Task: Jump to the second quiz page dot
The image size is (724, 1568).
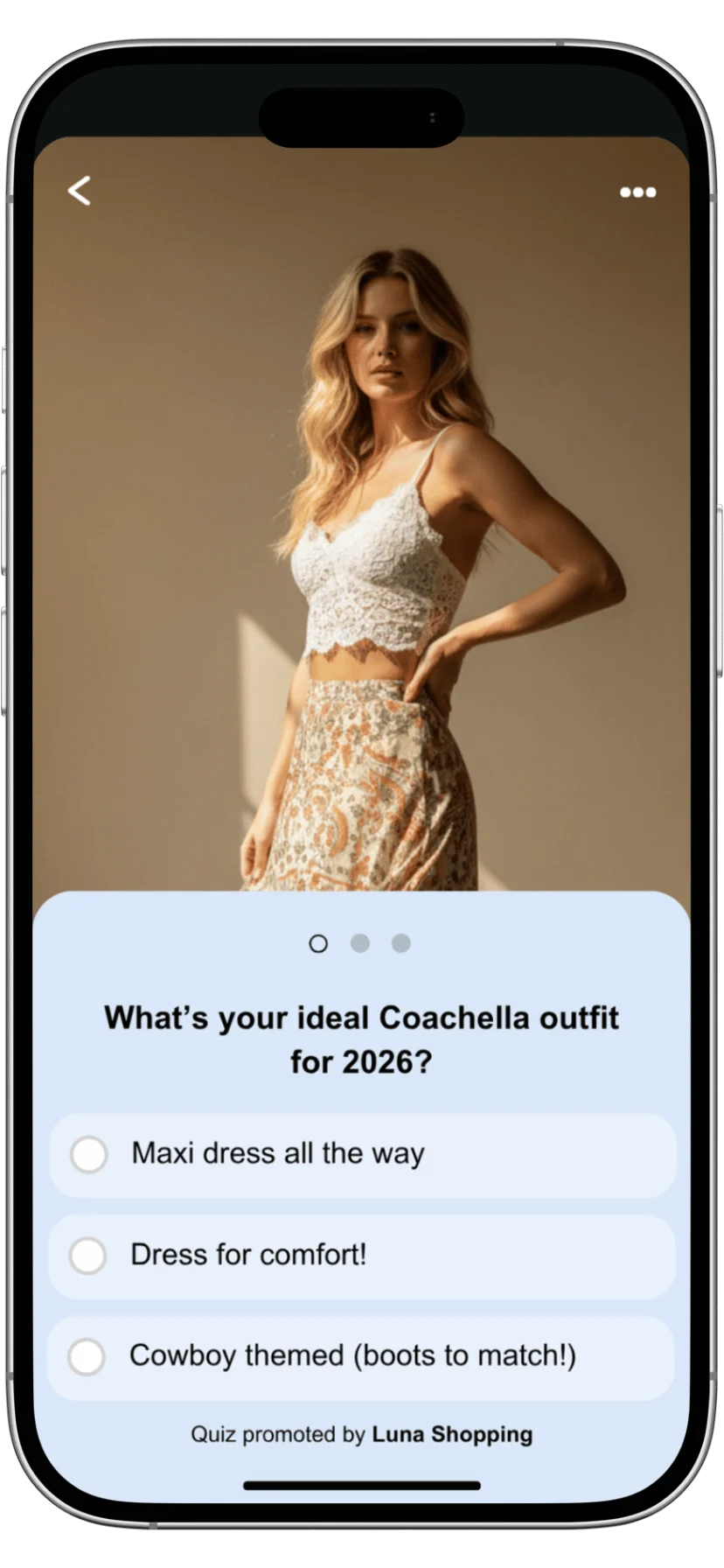Action: (359, 943)
